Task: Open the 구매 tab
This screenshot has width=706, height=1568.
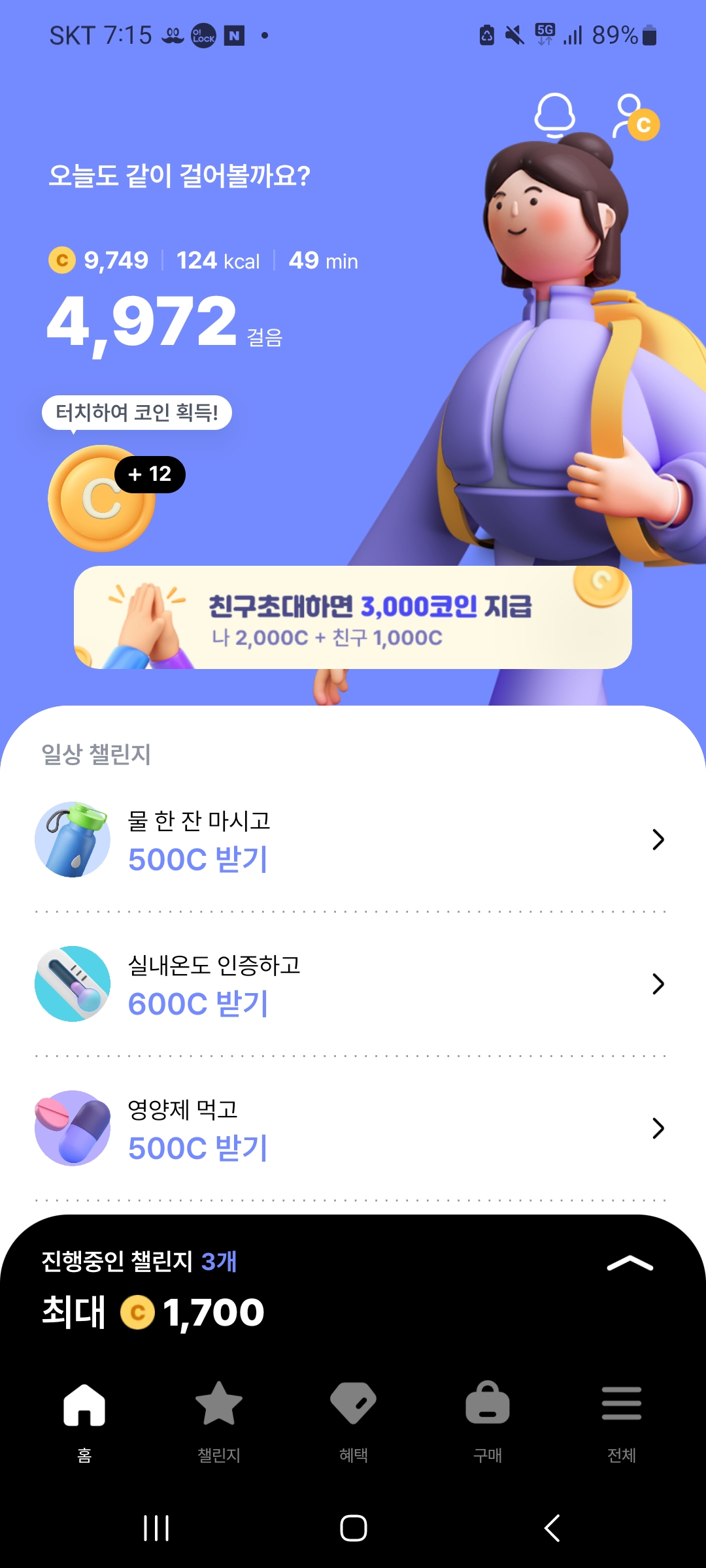Action: pyautogui.click(x=488, y=1418)
